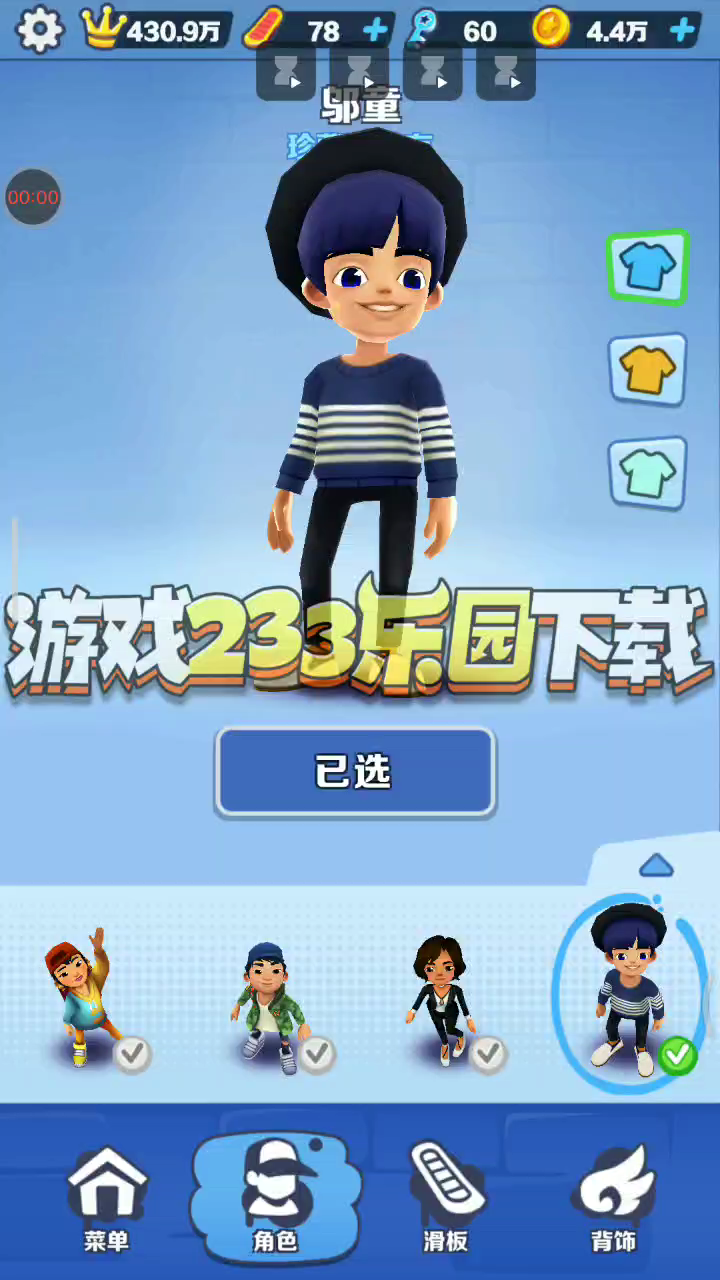Add more hoverboards with the plus
Image resolution: width=720 pixels, height=1280 pixels.
pyautogui.click(x=376, y=30)
